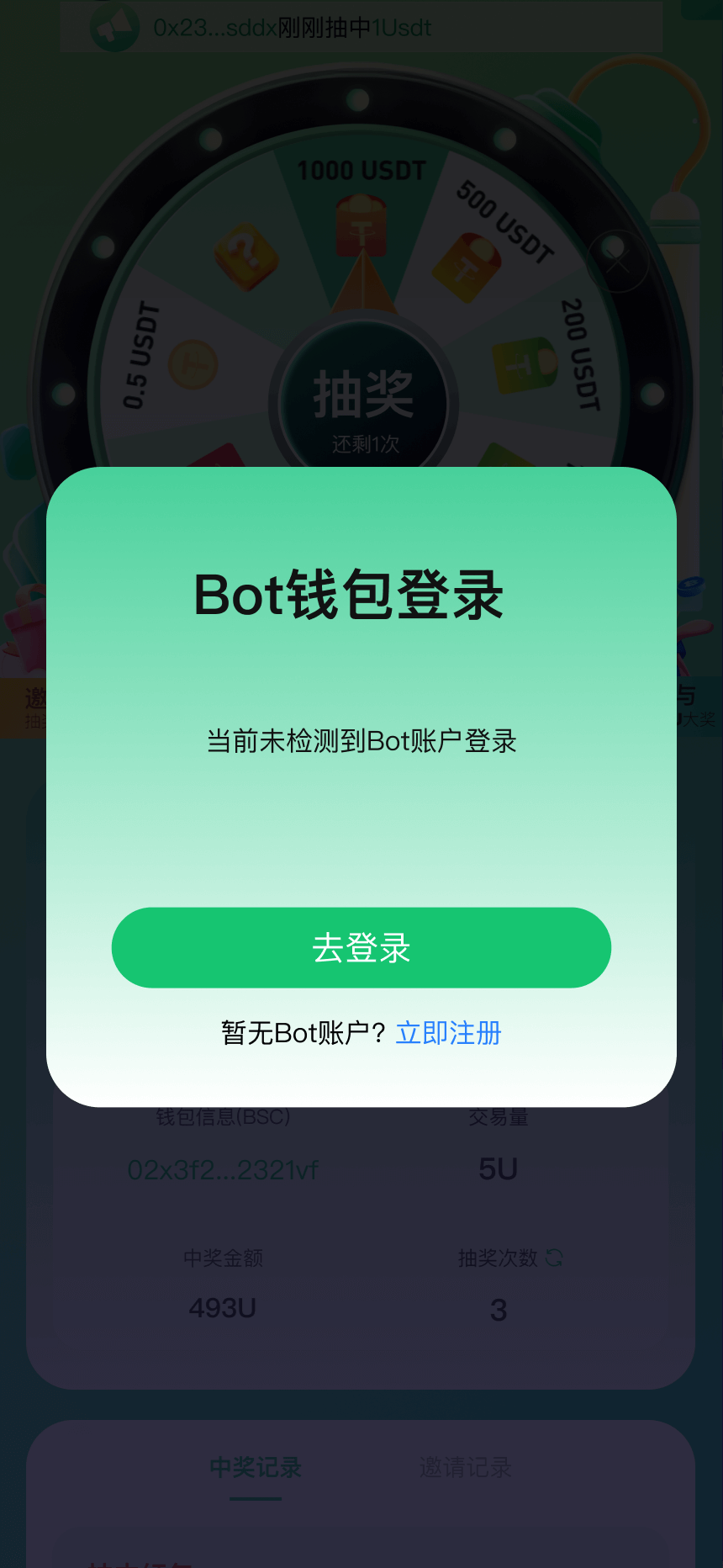Tap the 去登录 login button
Image resolution: width=723 pixels, height=1568 pixels.
(361, 947)
